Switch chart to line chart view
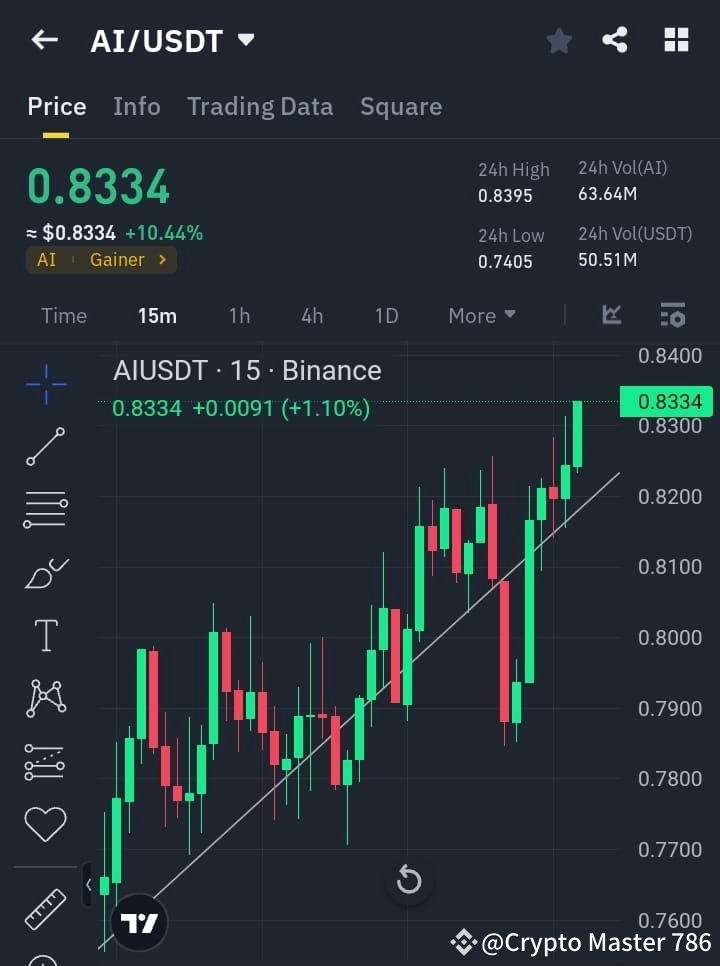 [x=614, y=315]
